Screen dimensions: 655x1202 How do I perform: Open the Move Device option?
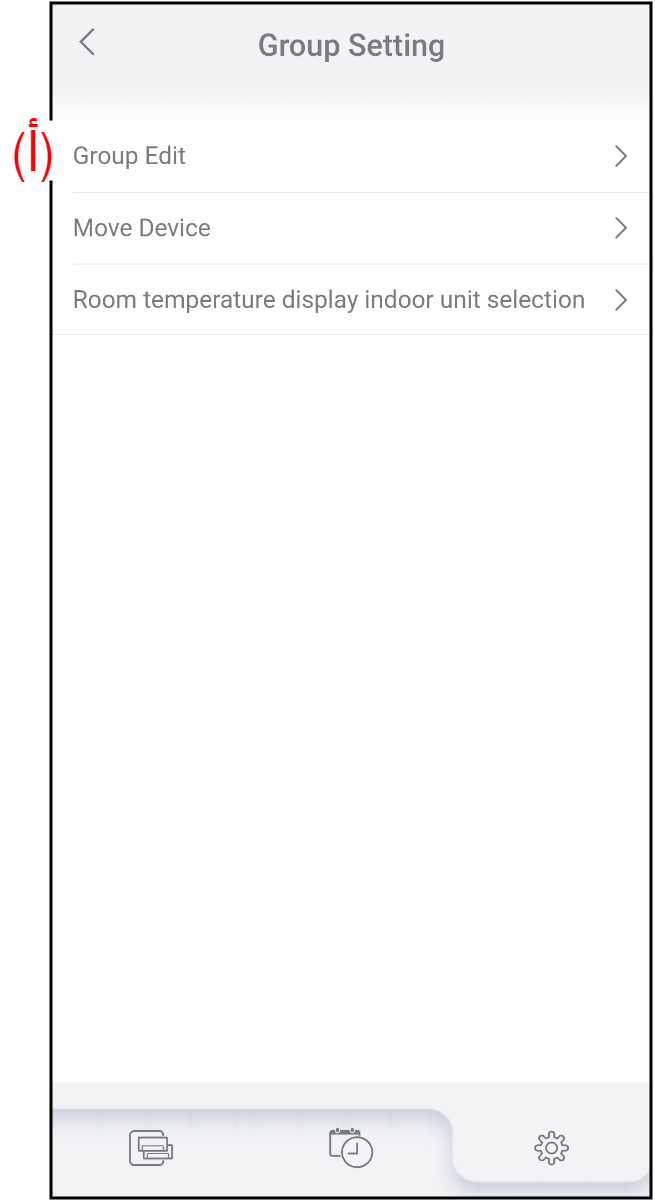click(x=351, y=228)
